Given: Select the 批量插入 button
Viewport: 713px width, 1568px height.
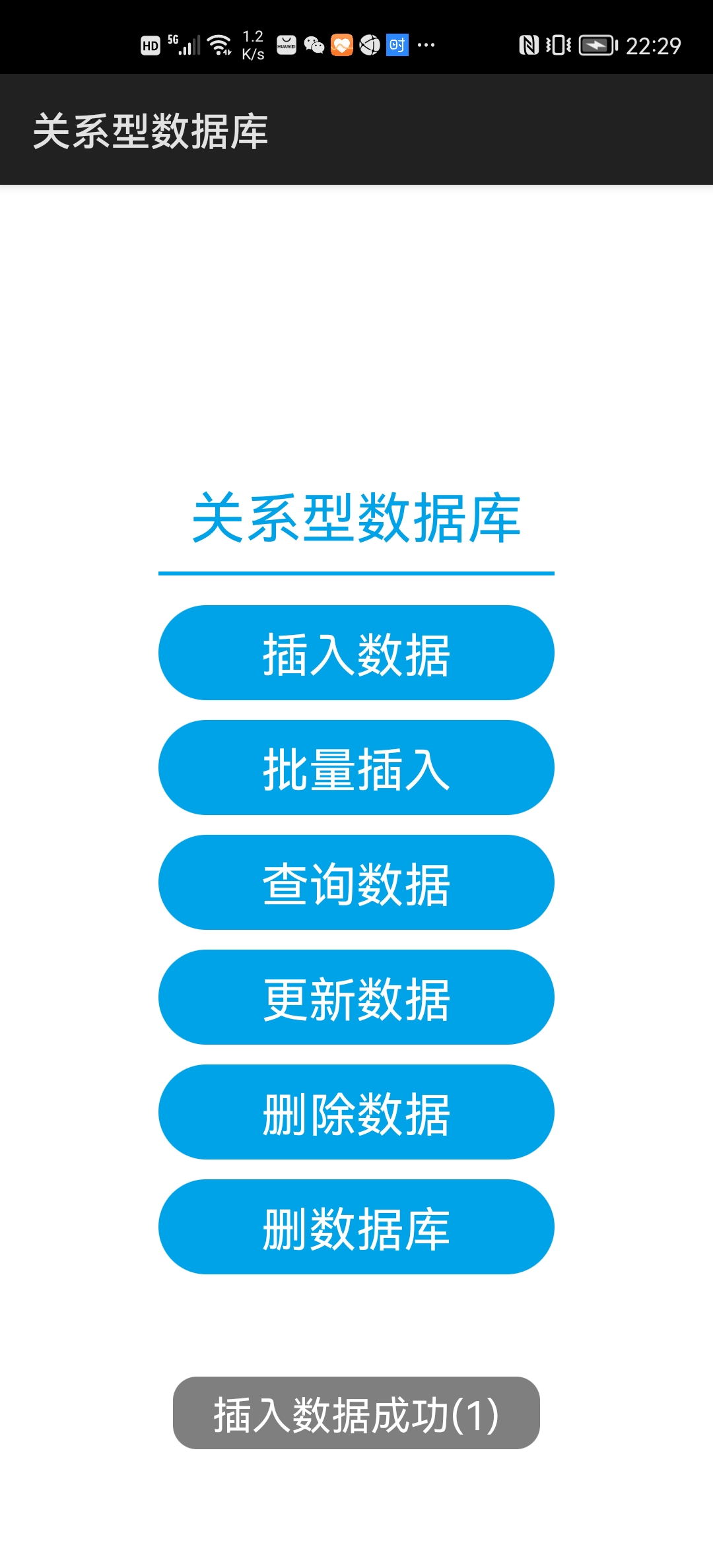Looking at the screenshot, I should (x=356, y=768).
